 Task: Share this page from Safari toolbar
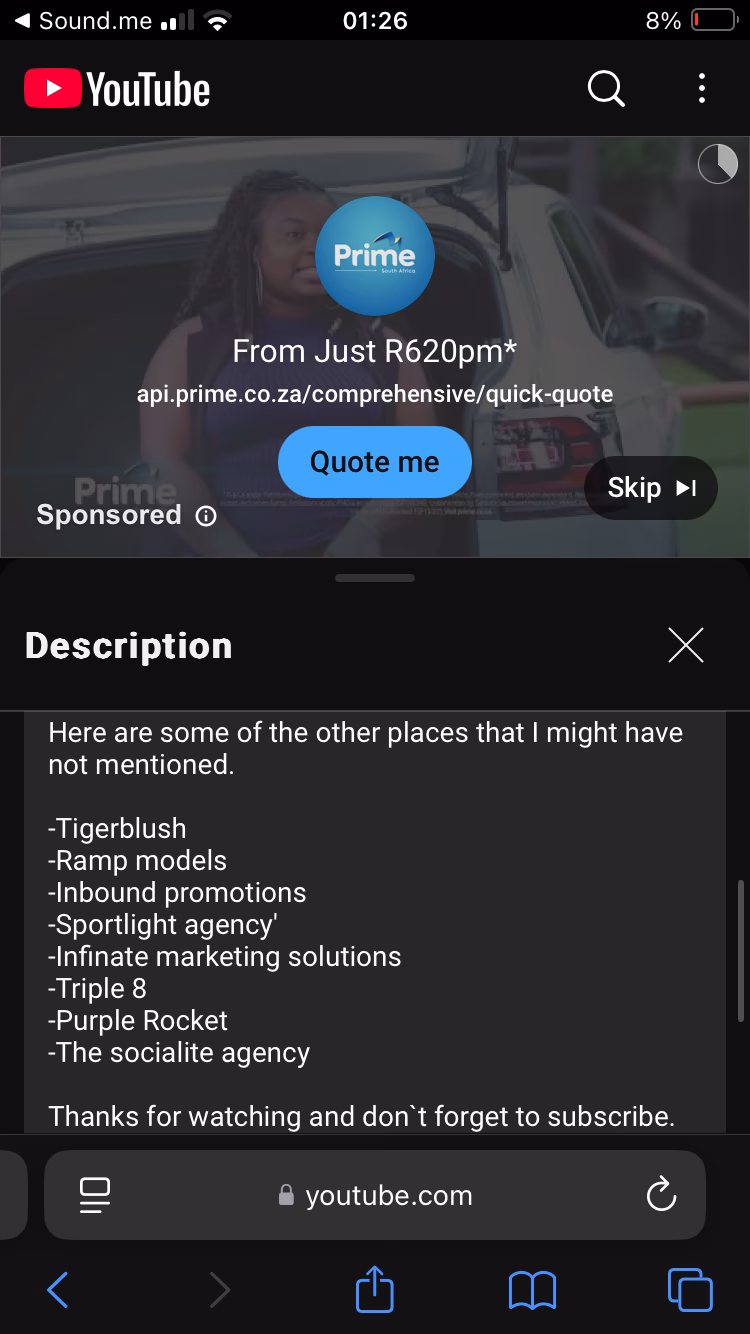pos(375,1290)
